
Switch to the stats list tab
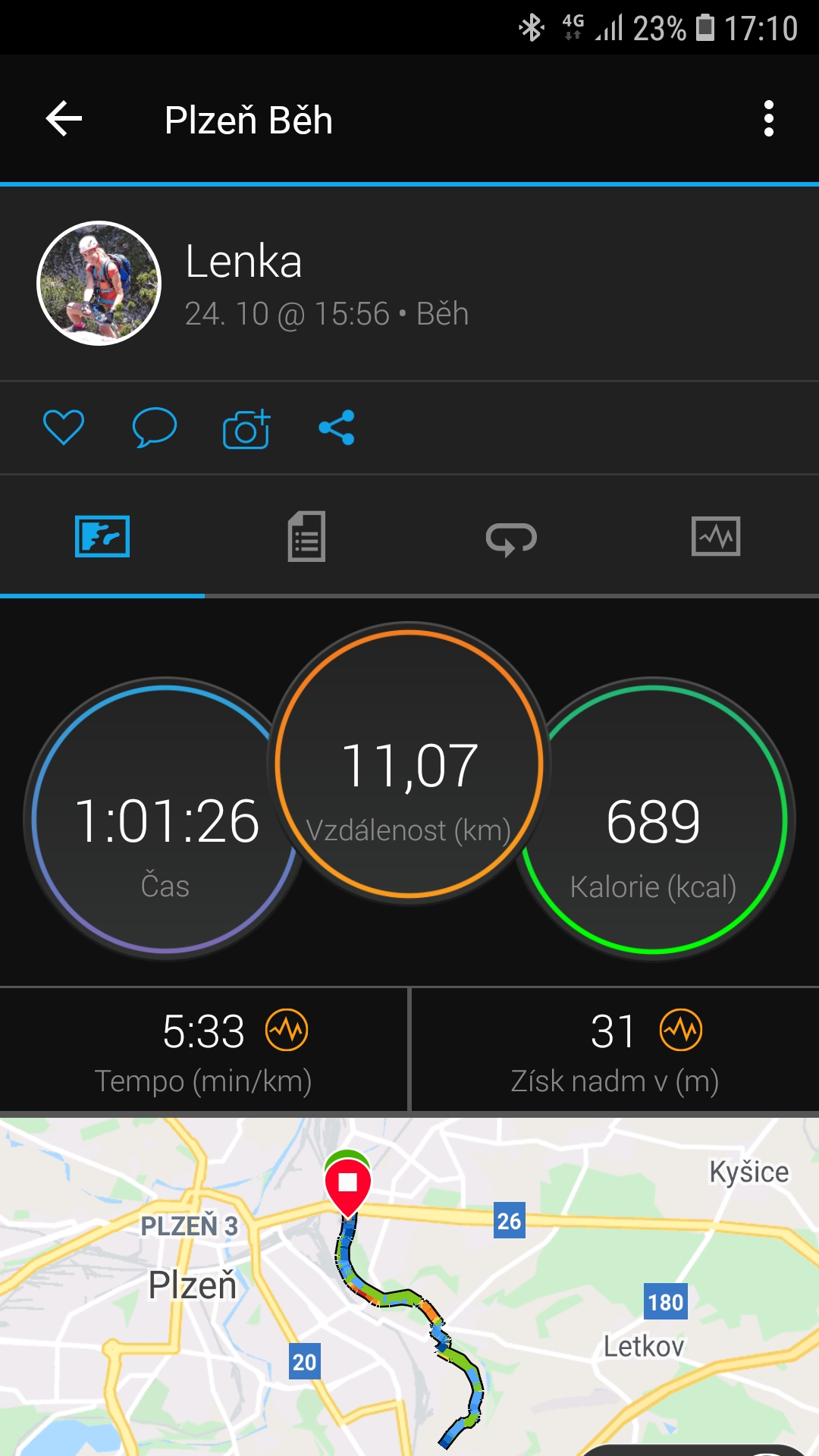pyautogui.click(x=306, y=536)
